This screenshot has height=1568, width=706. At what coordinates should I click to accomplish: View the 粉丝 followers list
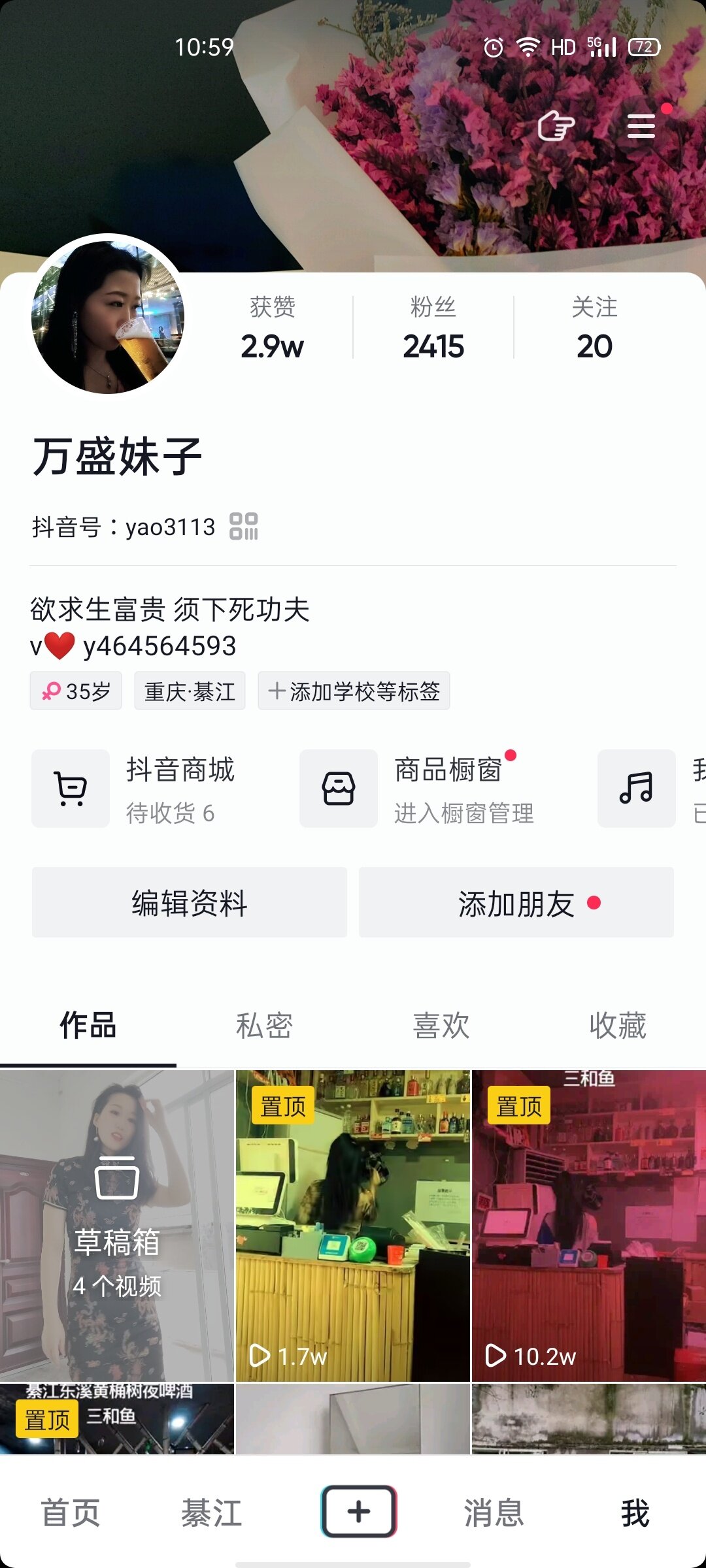[x=433, y=328]
